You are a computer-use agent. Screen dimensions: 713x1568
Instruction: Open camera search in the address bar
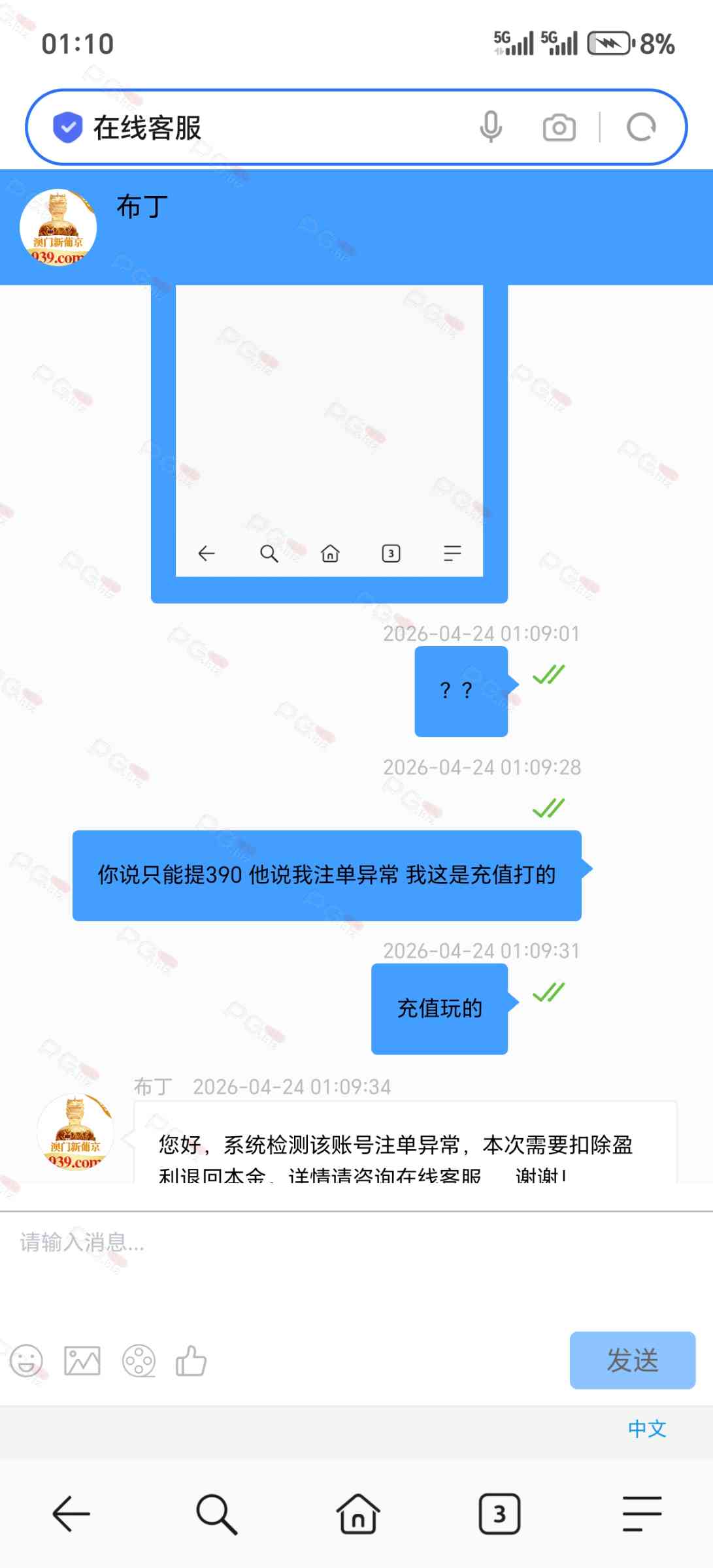559,127
